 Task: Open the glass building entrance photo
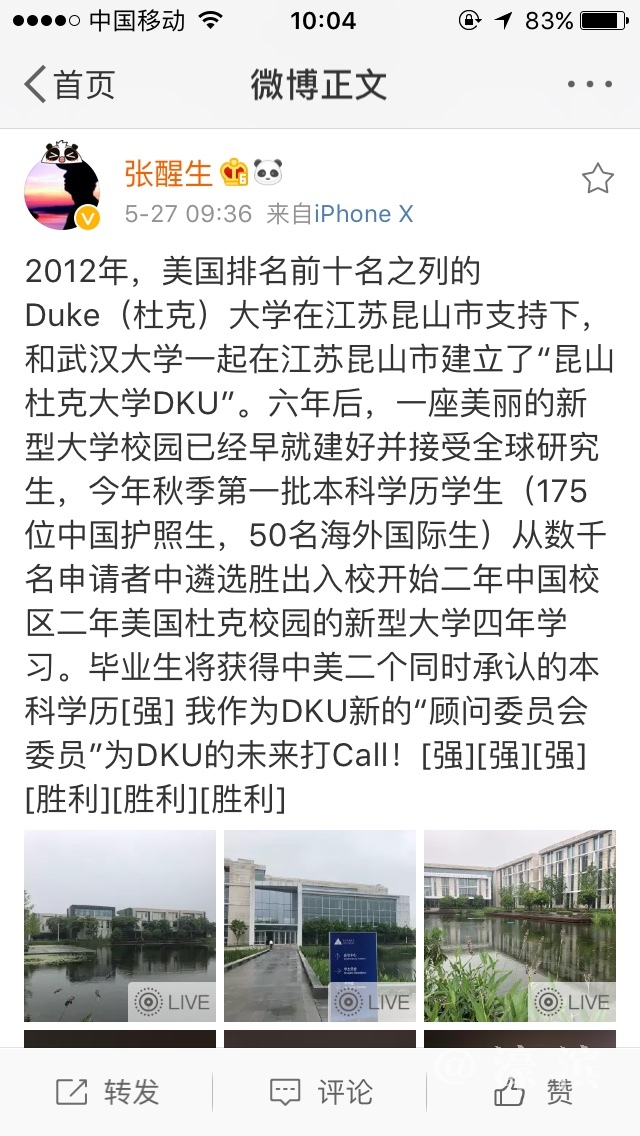click(320, 925)
